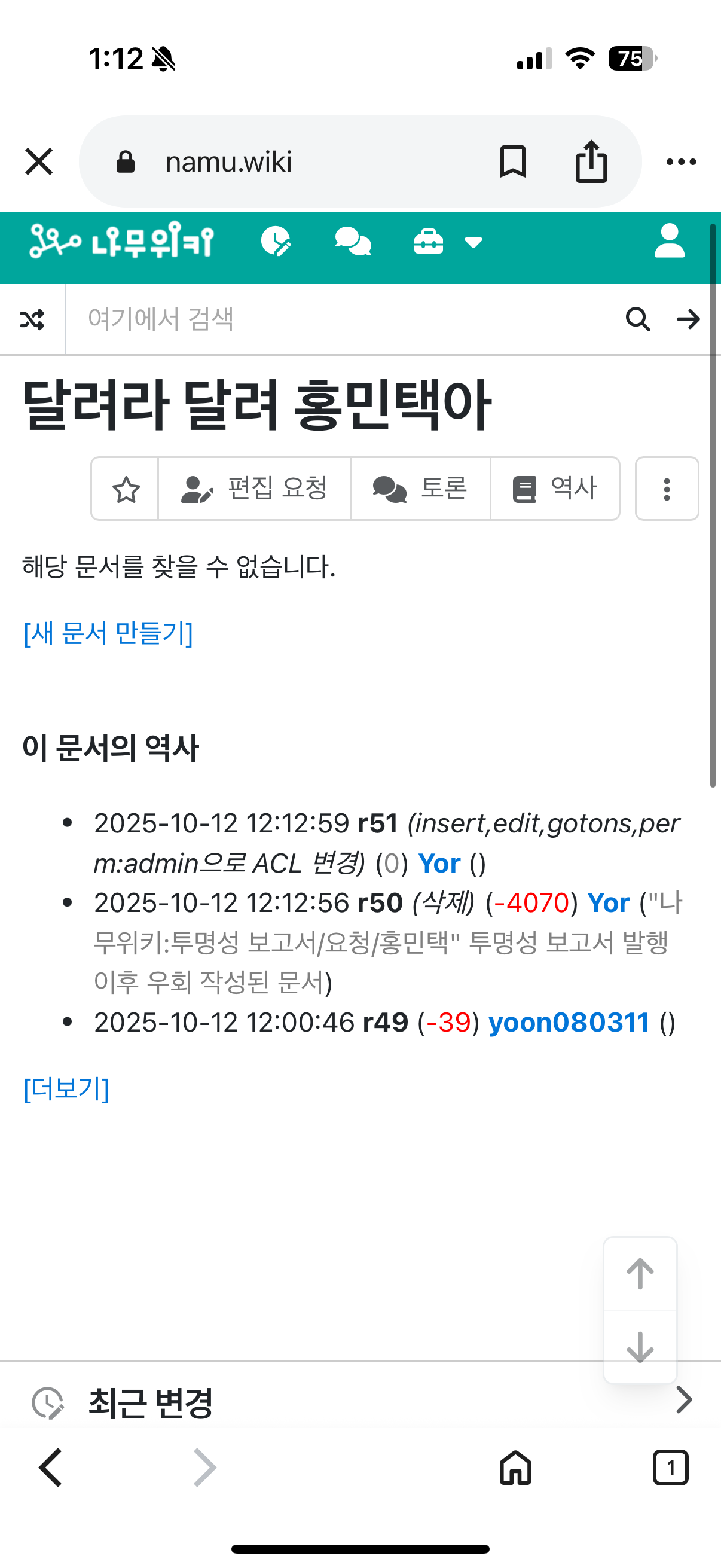Open the user profile icon
The height and width of the screenshot is (1568, 721).
tap(669, 242)
